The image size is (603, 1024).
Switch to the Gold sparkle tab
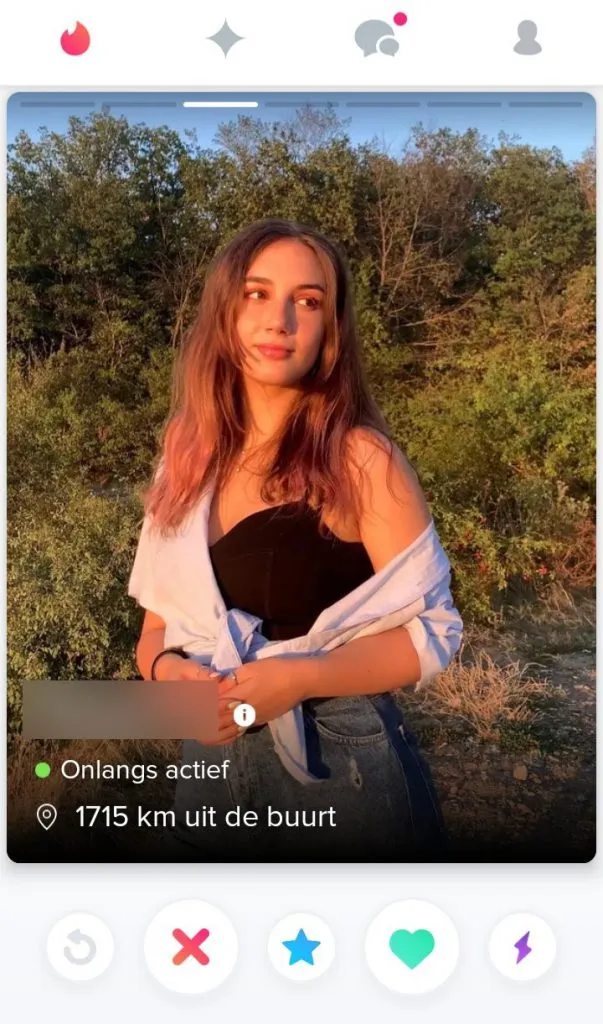(x=225, y=39)
